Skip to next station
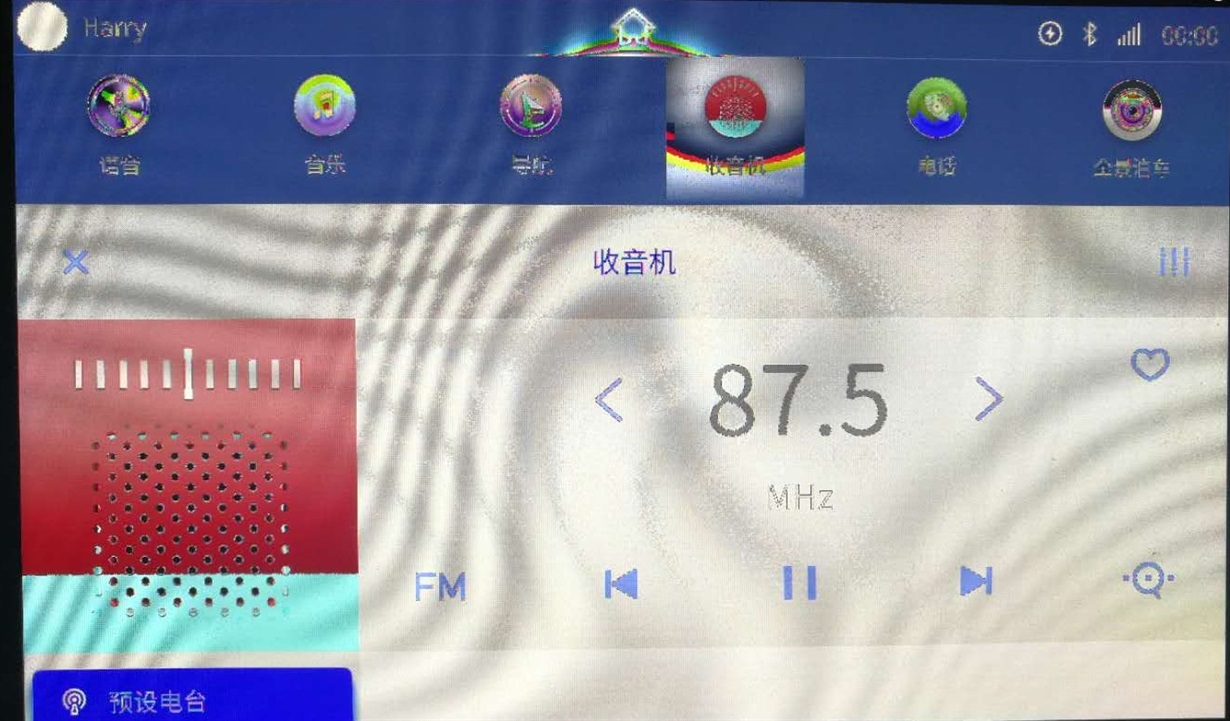Screen dimensions: 1230x721 (975, 581)
